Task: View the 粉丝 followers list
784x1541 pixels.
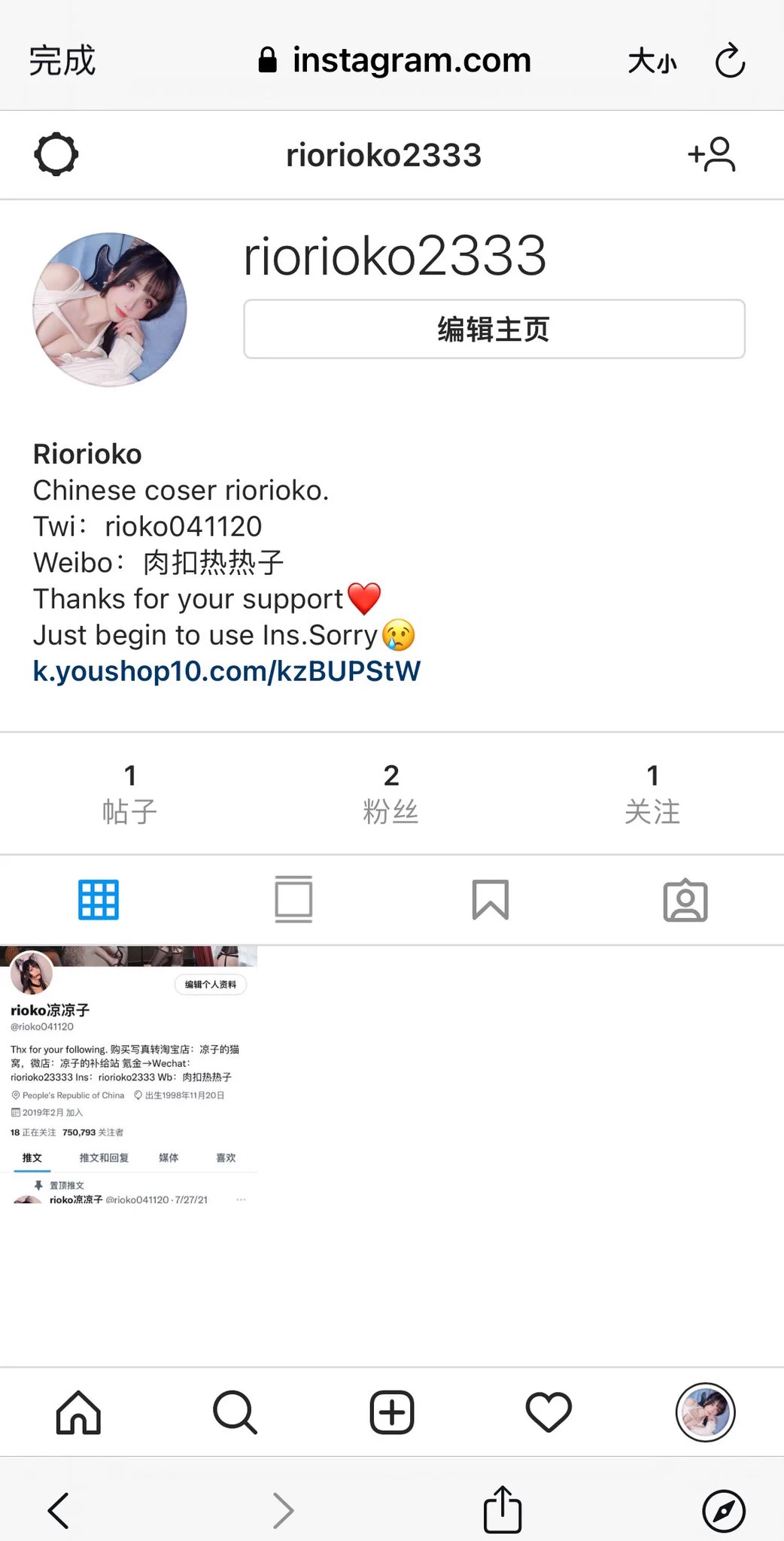Action: (x=390, y=794)
